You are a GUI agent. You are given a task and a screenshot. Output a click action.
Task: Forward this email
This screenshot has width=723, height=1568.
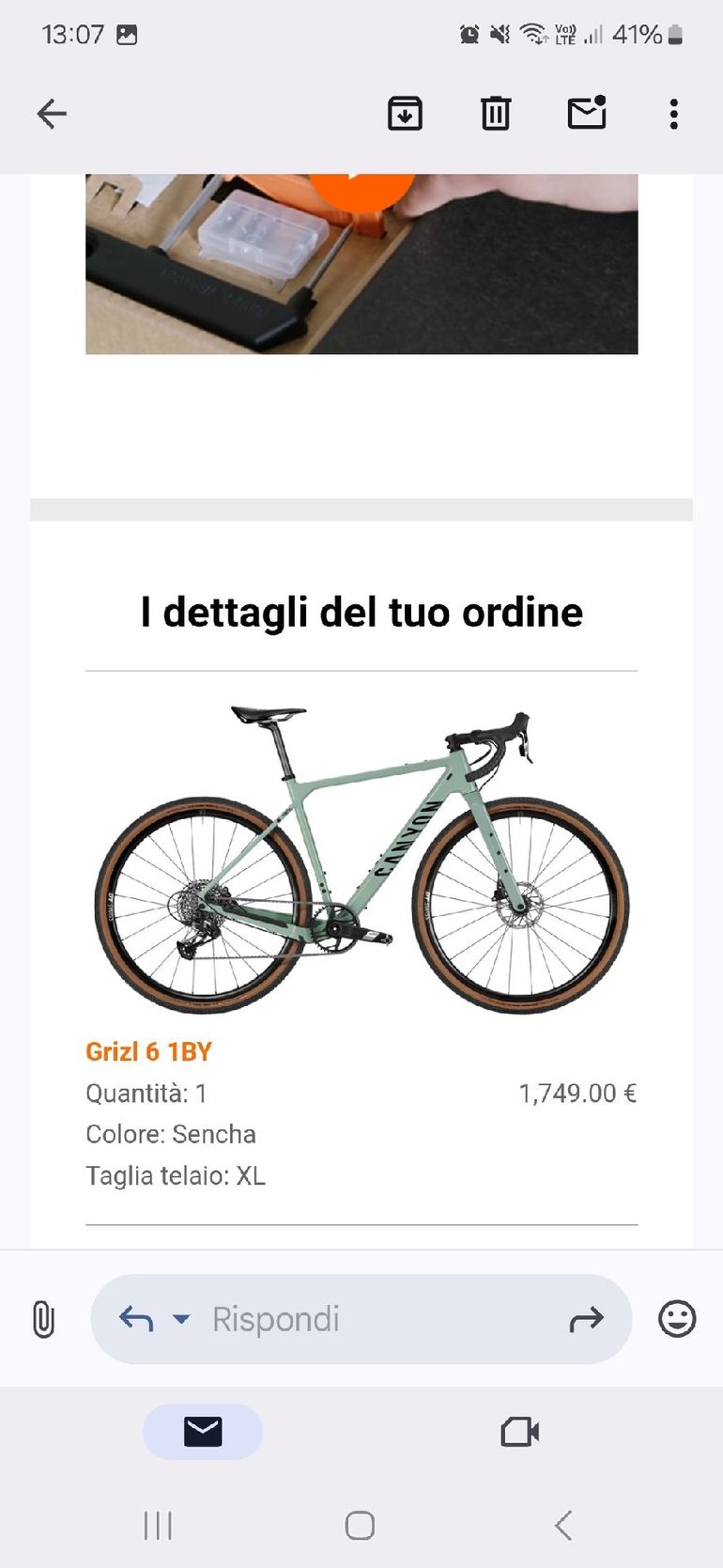[x=586, y=1320]
